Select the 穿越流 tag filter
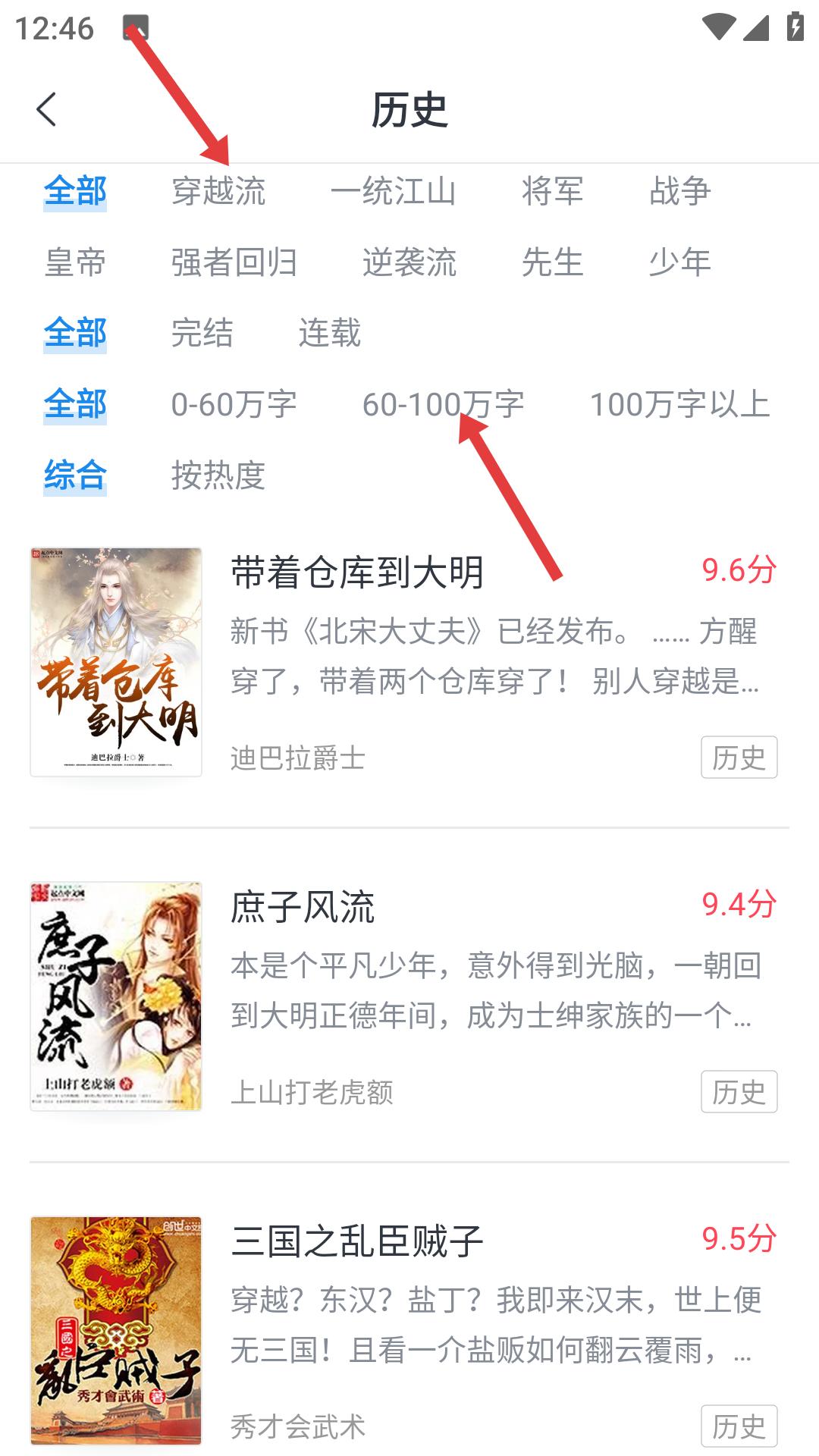The image size is (819, 1456). (220, 192)
